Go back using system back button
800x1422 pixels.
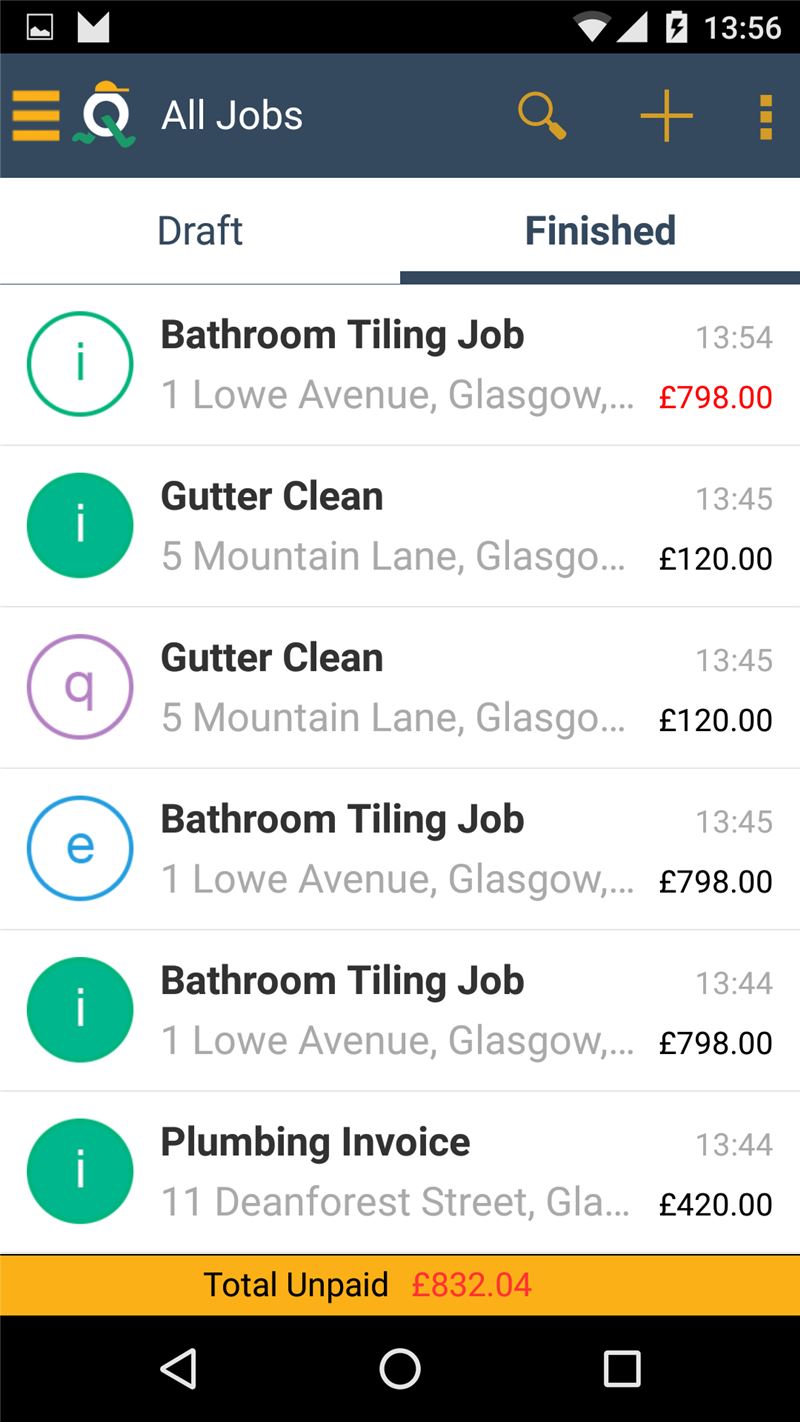tap(179, 1369)
